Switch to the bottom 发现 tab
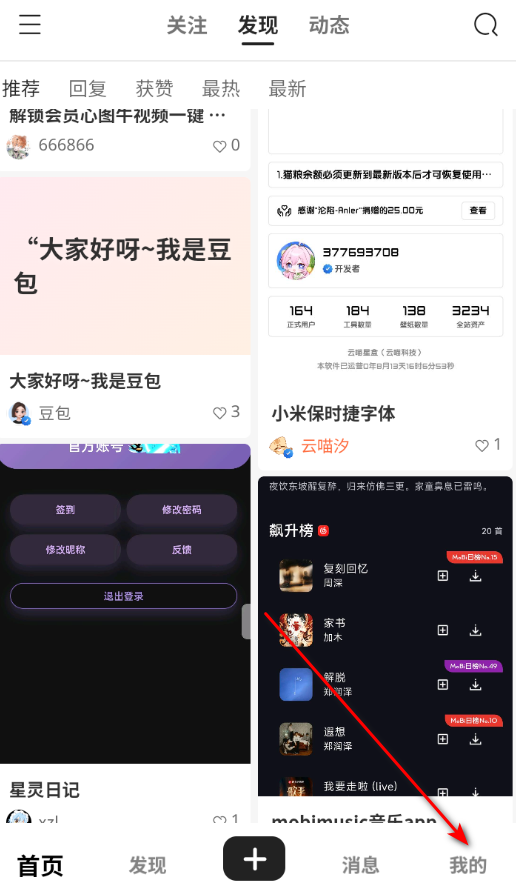Screen dimensions: 516x886 point(148,865)
